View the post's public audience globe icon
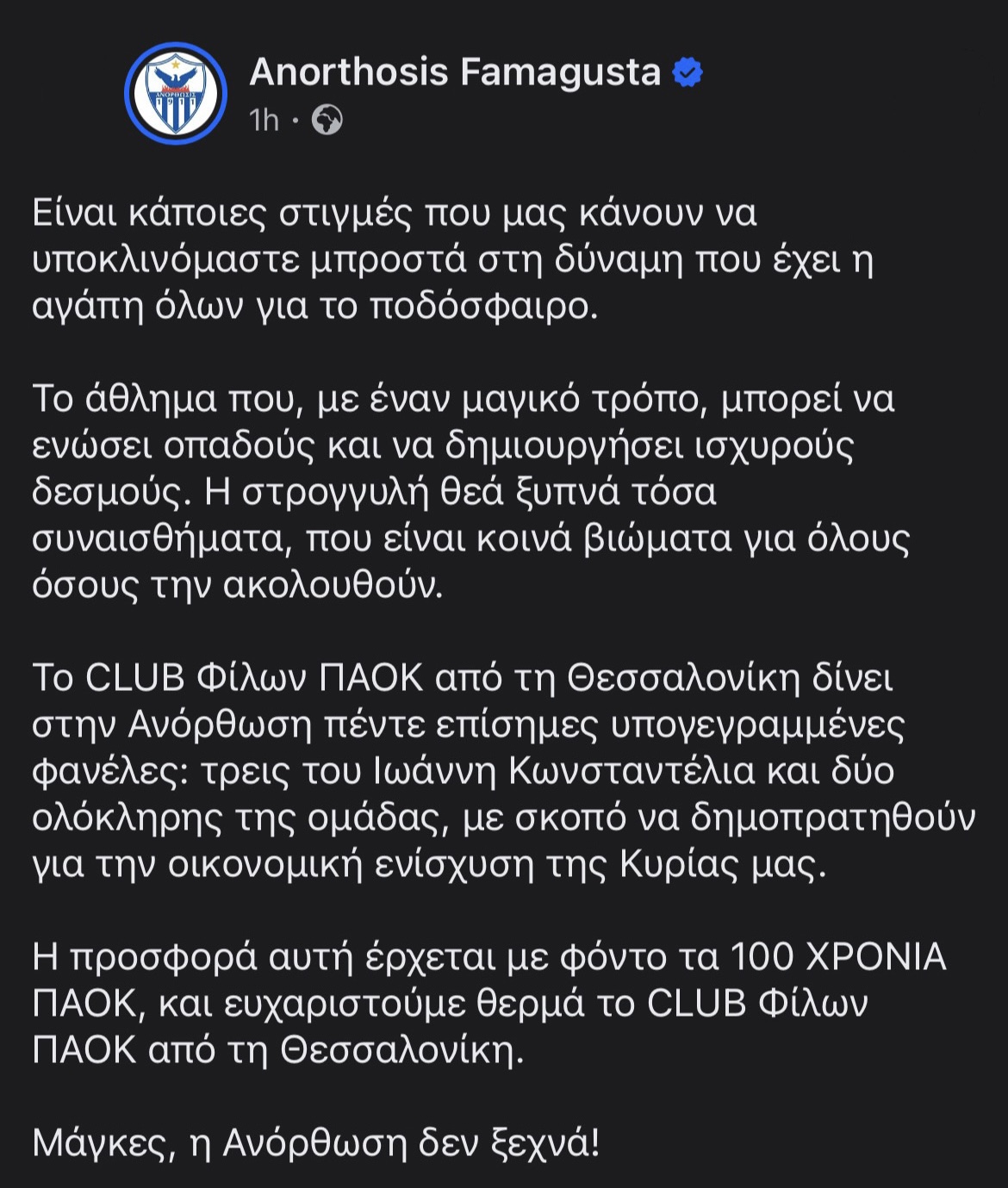 point(327,120)
